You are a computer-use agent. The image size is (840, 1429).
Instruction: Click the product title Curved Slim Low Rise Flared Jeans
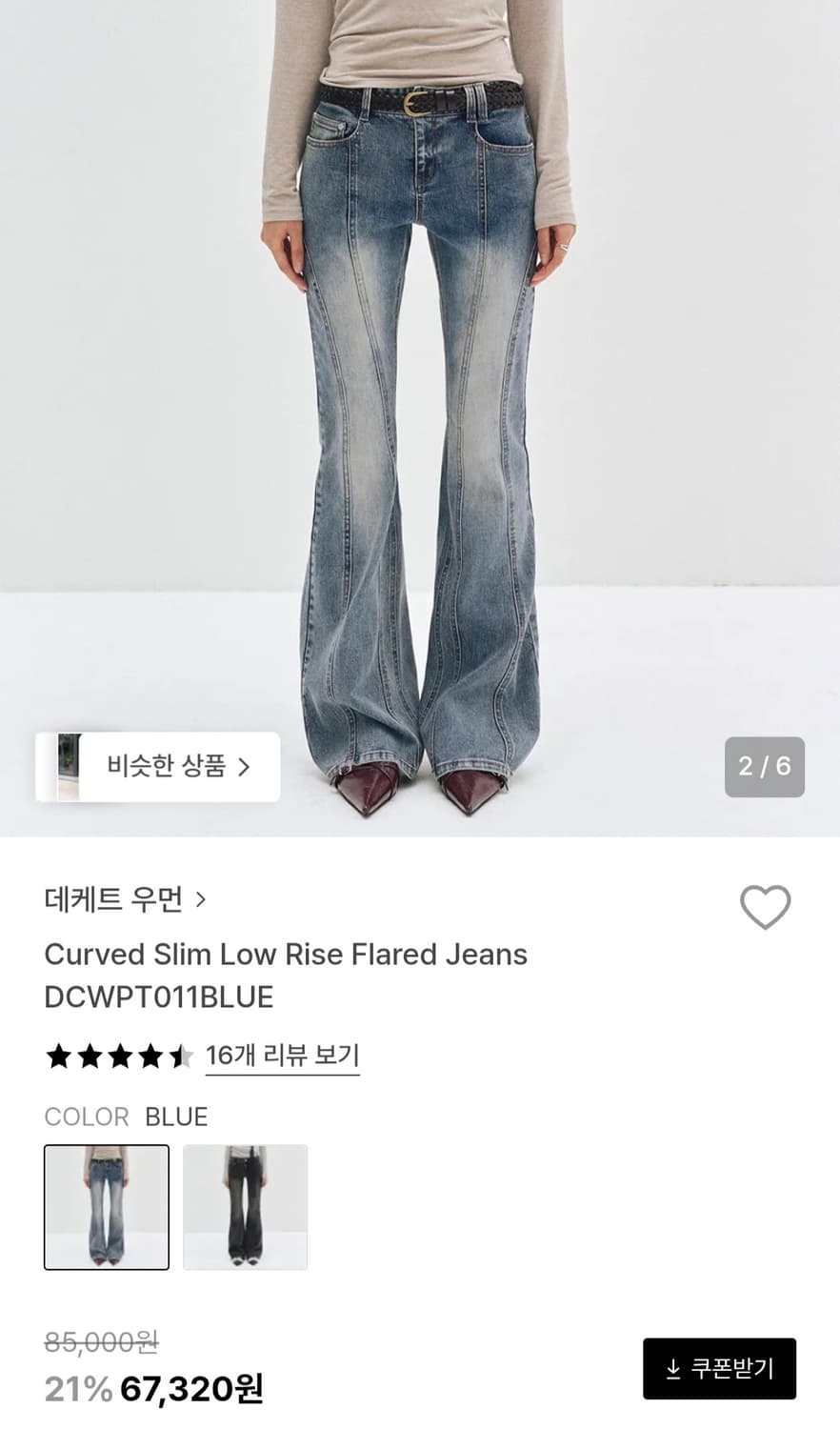[x=284, y=954]
